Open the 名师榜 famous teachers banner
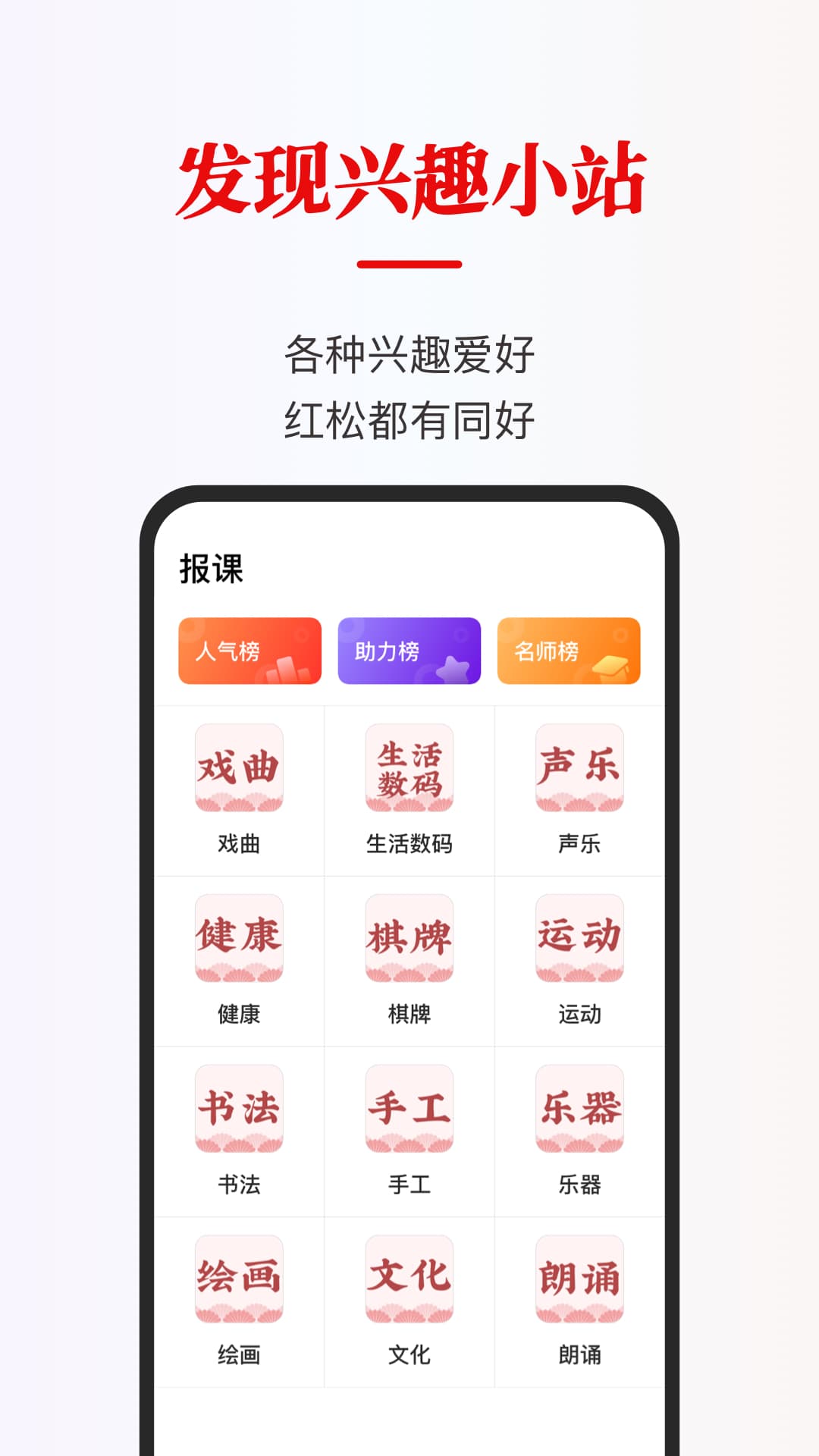 [569, 652]
